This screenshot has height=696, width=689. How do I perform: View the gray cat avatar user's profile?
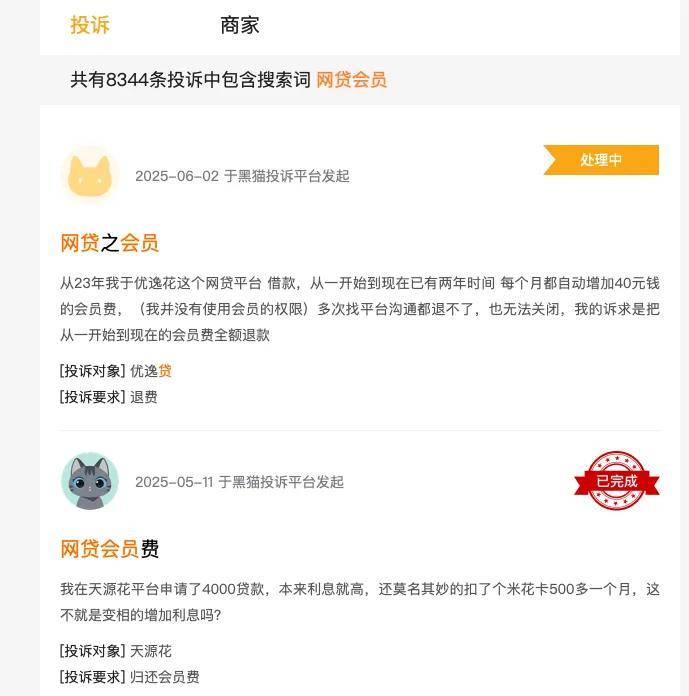point(89,482)
